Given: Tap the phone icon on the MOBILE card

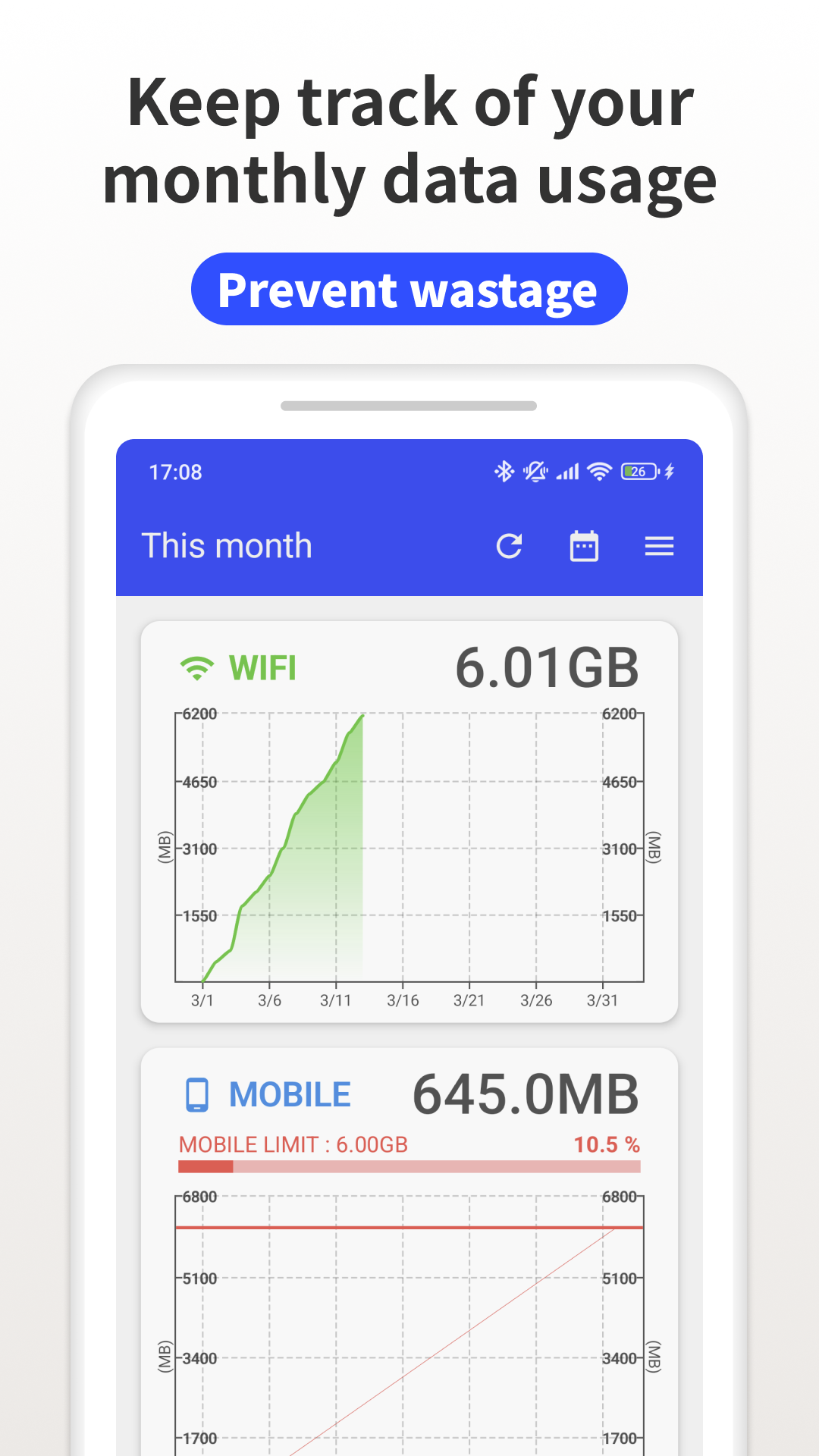Looking at the screenshot, I should pos(197,1093).
